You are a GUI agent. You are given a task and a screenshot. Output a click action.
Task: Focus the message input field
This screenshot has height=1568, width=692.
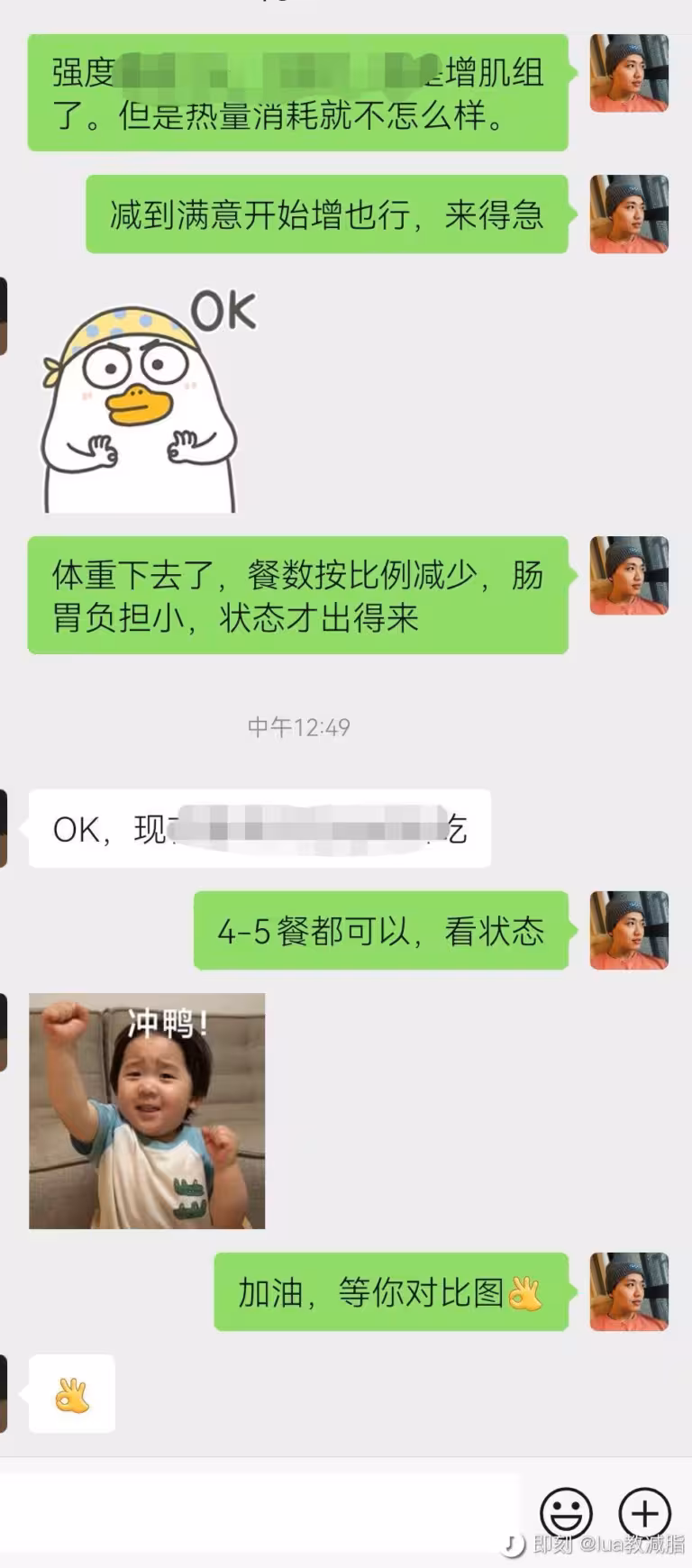pos(261,1514)
